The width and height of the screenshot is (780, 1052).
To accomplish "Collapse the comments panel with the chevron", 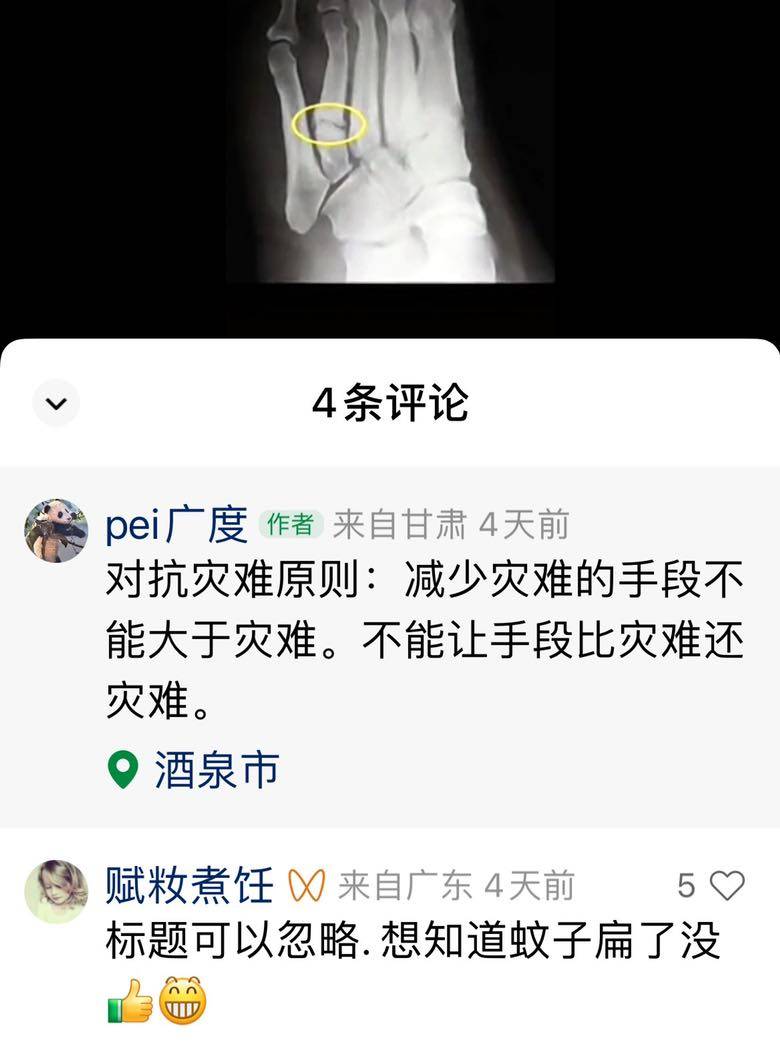I will [x=56, y=403].
